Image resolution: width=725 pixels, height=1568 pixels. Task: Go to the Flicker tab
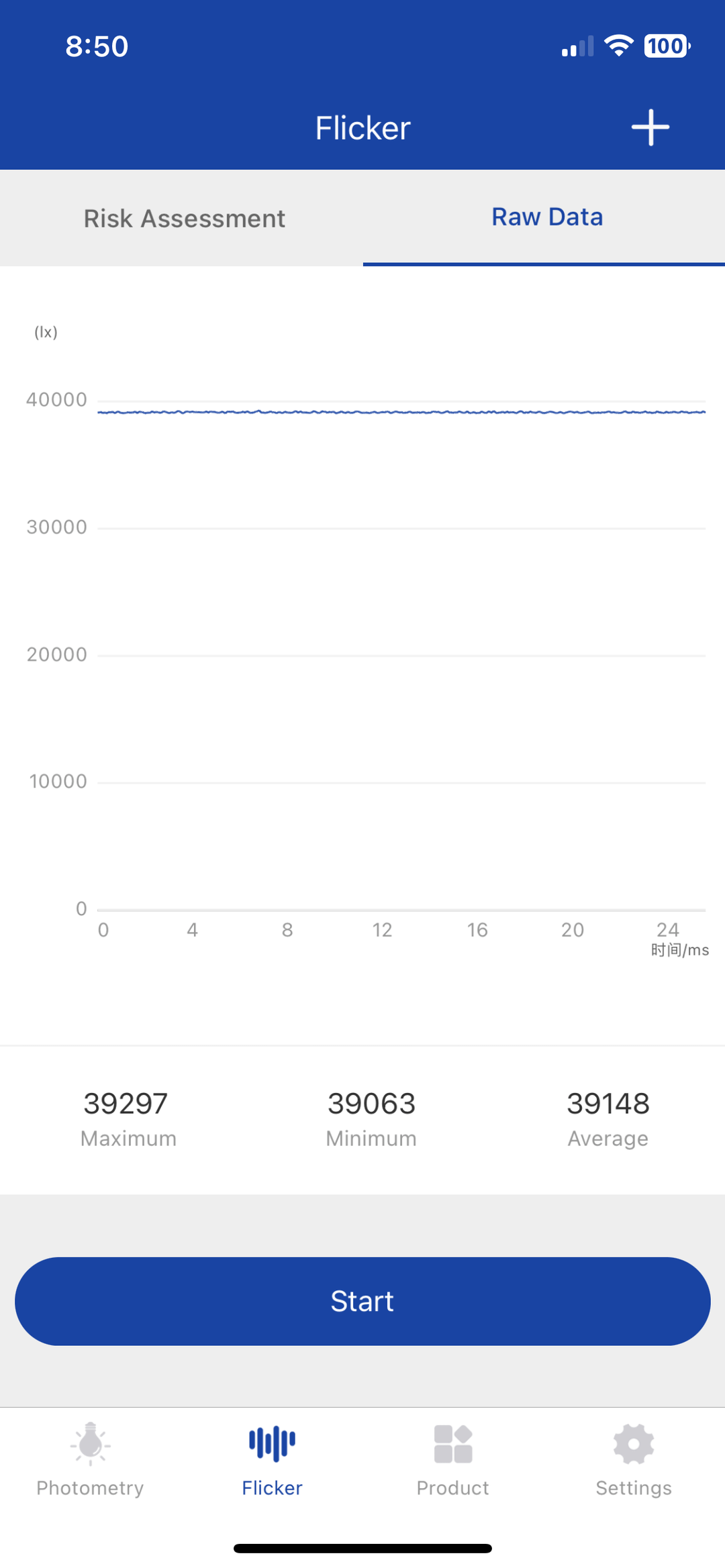coord(272,1459)
